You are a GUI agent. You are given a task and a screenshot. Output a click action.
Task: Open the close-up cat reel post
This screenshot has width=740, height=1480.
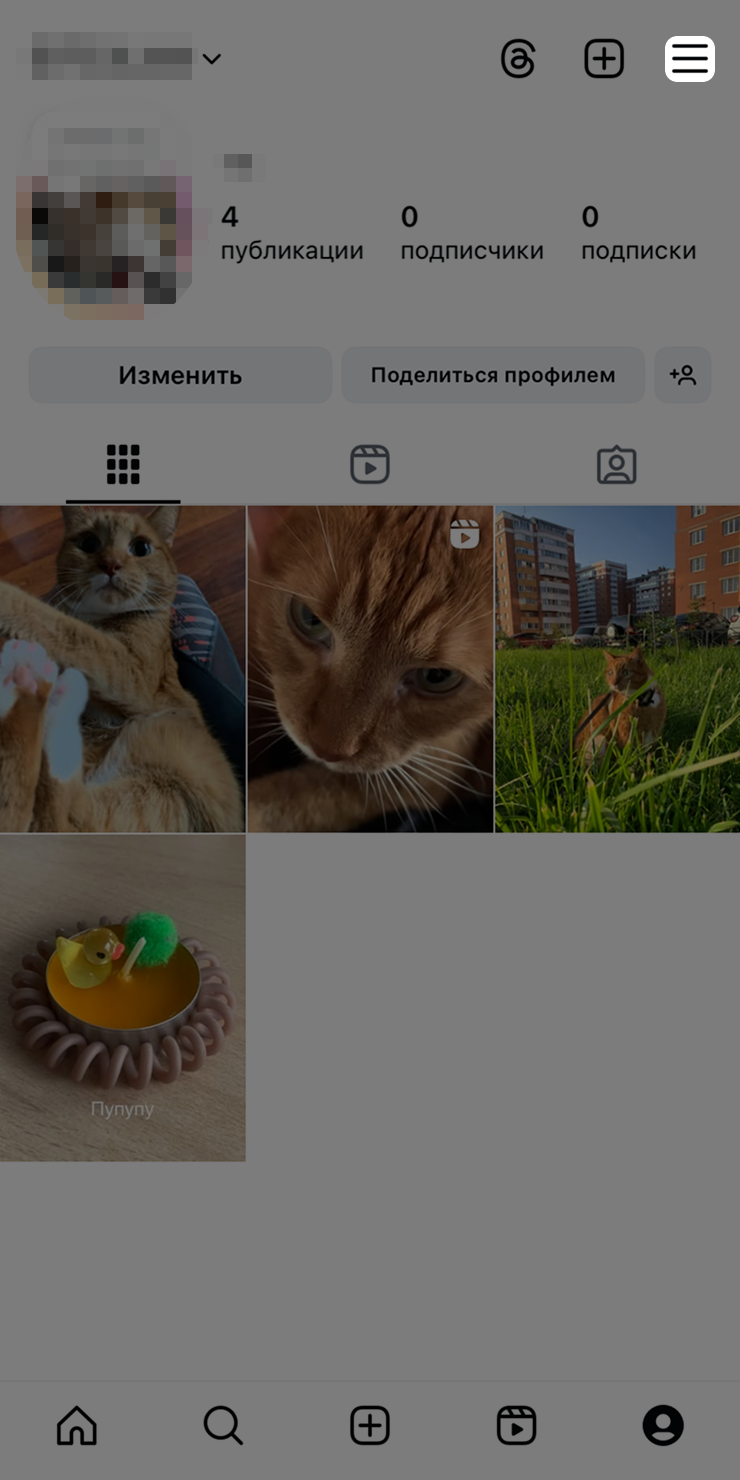pos(370,668)
